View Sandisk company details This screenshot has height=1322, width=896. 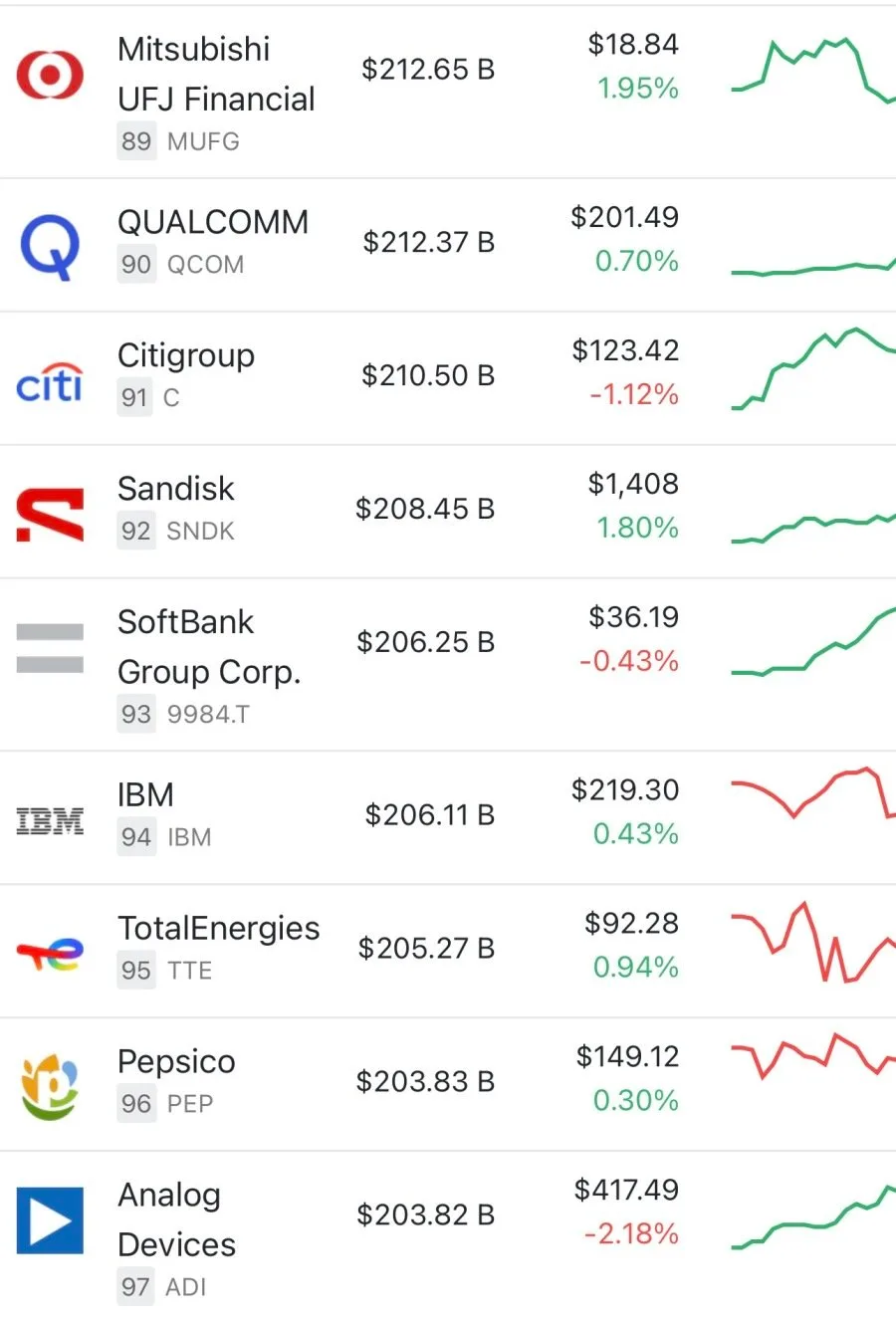(x=448, y=512)
